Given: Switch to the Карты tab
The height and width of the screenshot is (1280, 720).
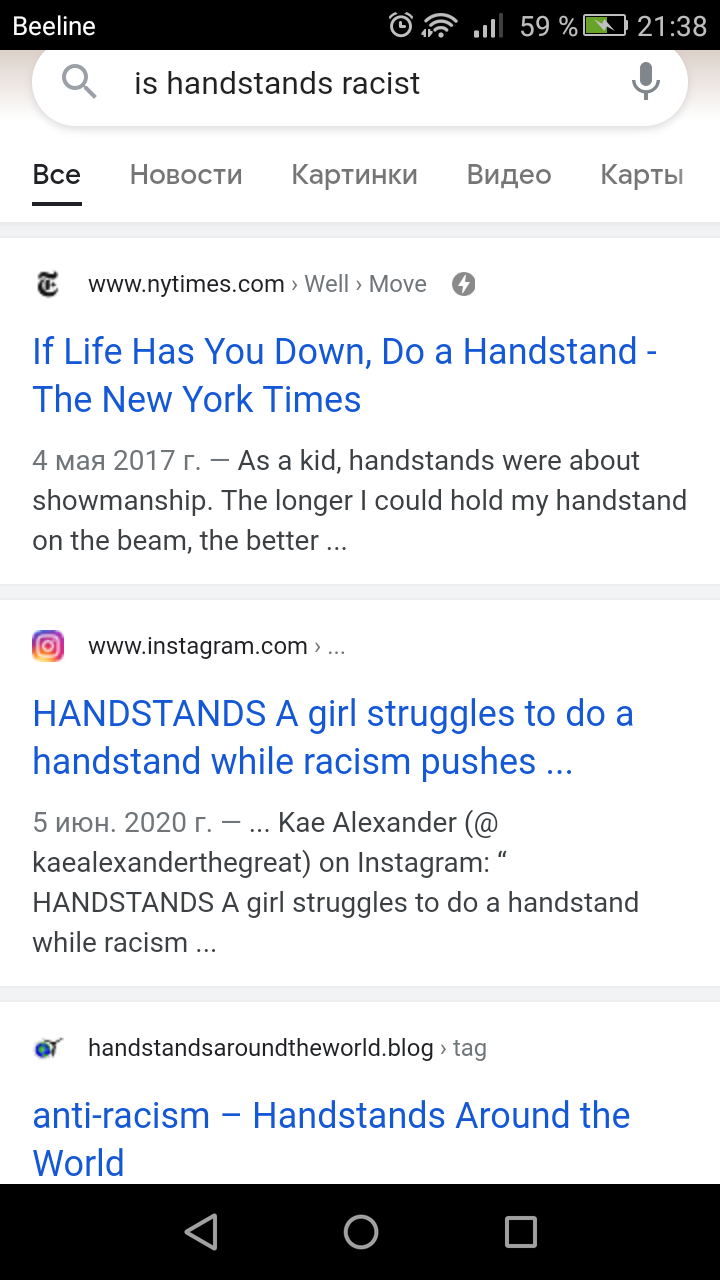Looking at the screenshot, I should pyautogui.click(x=641, y=175).
